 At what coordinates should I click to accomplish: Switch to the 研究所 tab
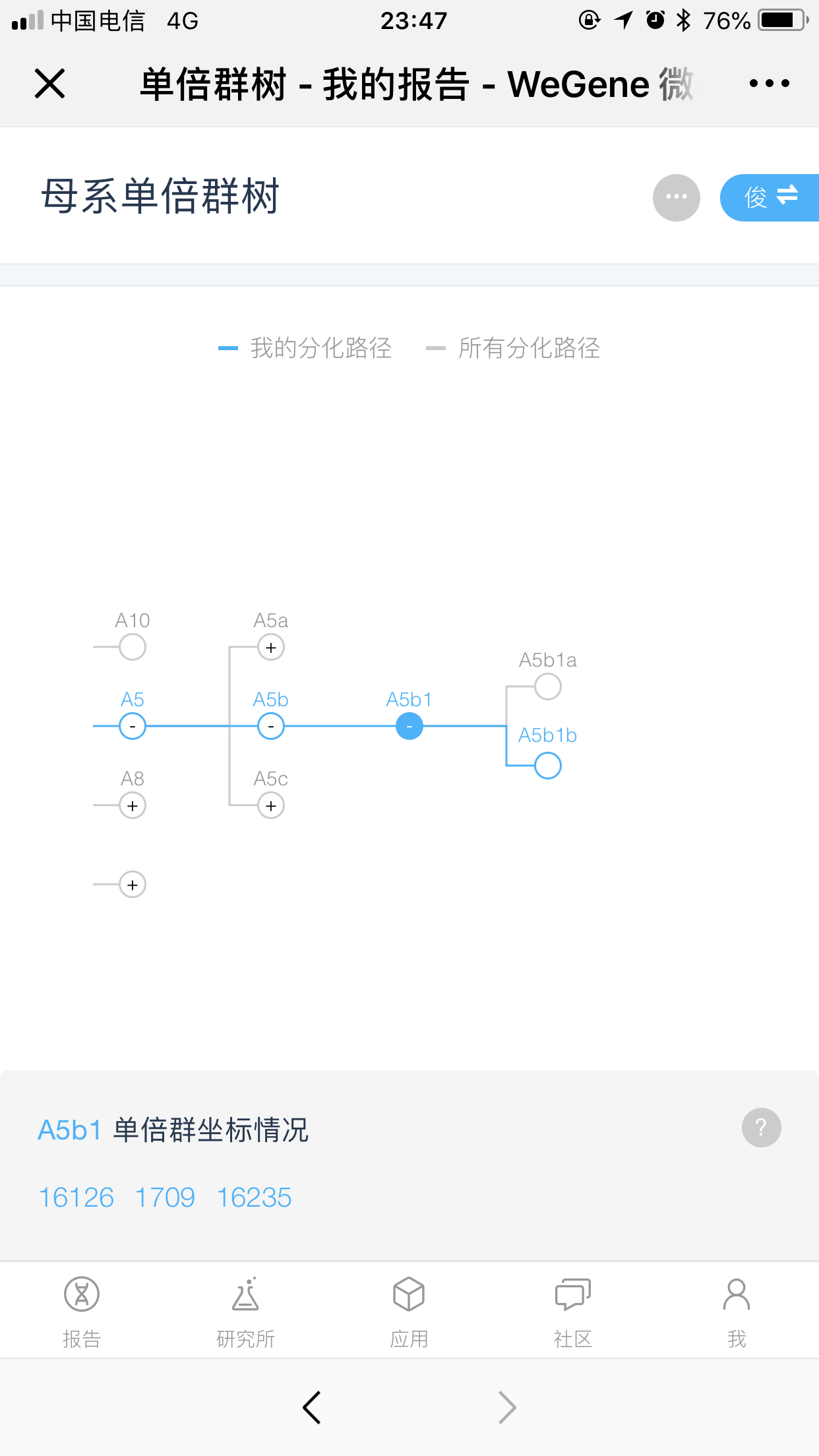point(245,1312)
